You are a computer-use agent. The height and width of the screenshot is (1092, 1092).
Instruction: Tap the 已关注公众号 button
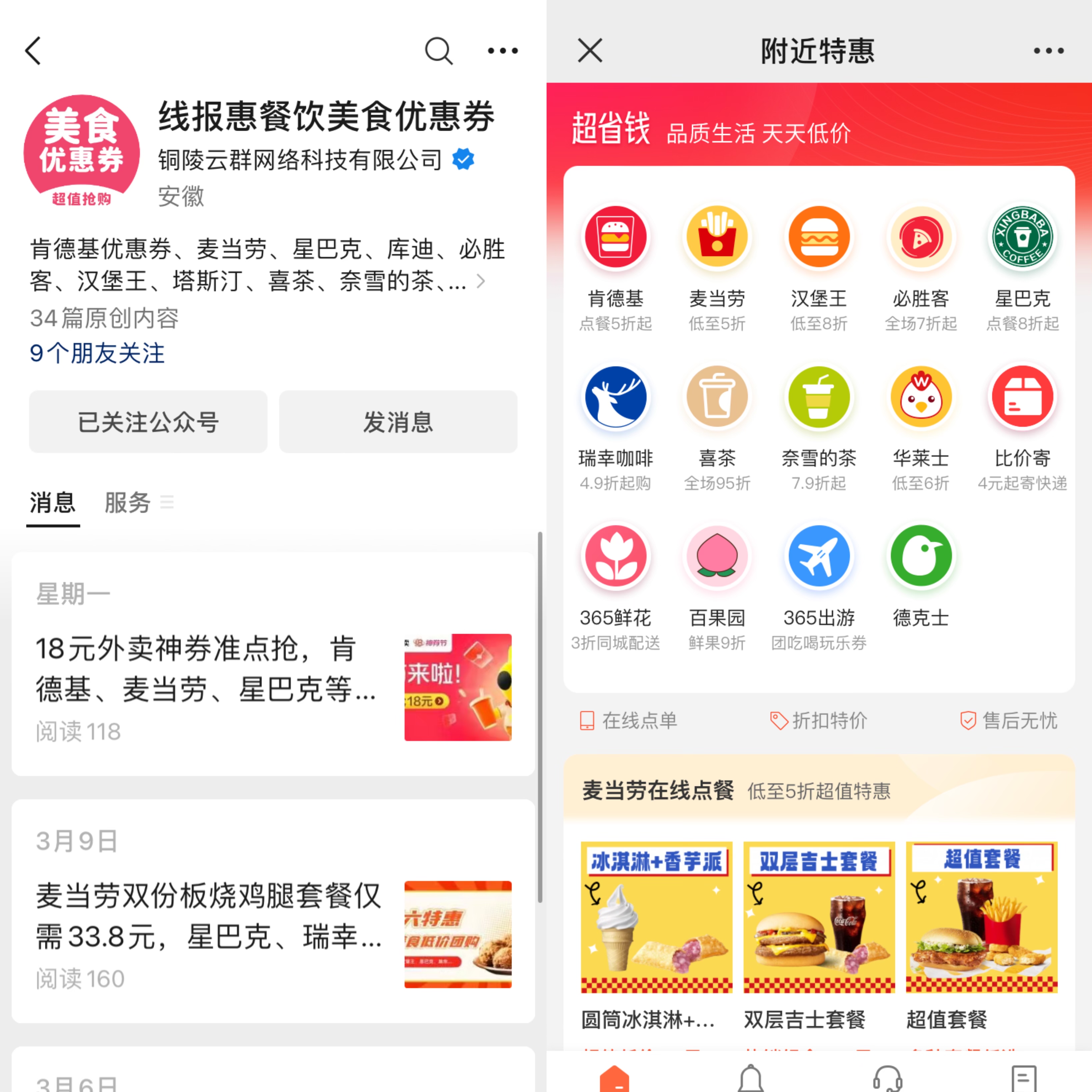pyautogui.click(x=148, y=422)
